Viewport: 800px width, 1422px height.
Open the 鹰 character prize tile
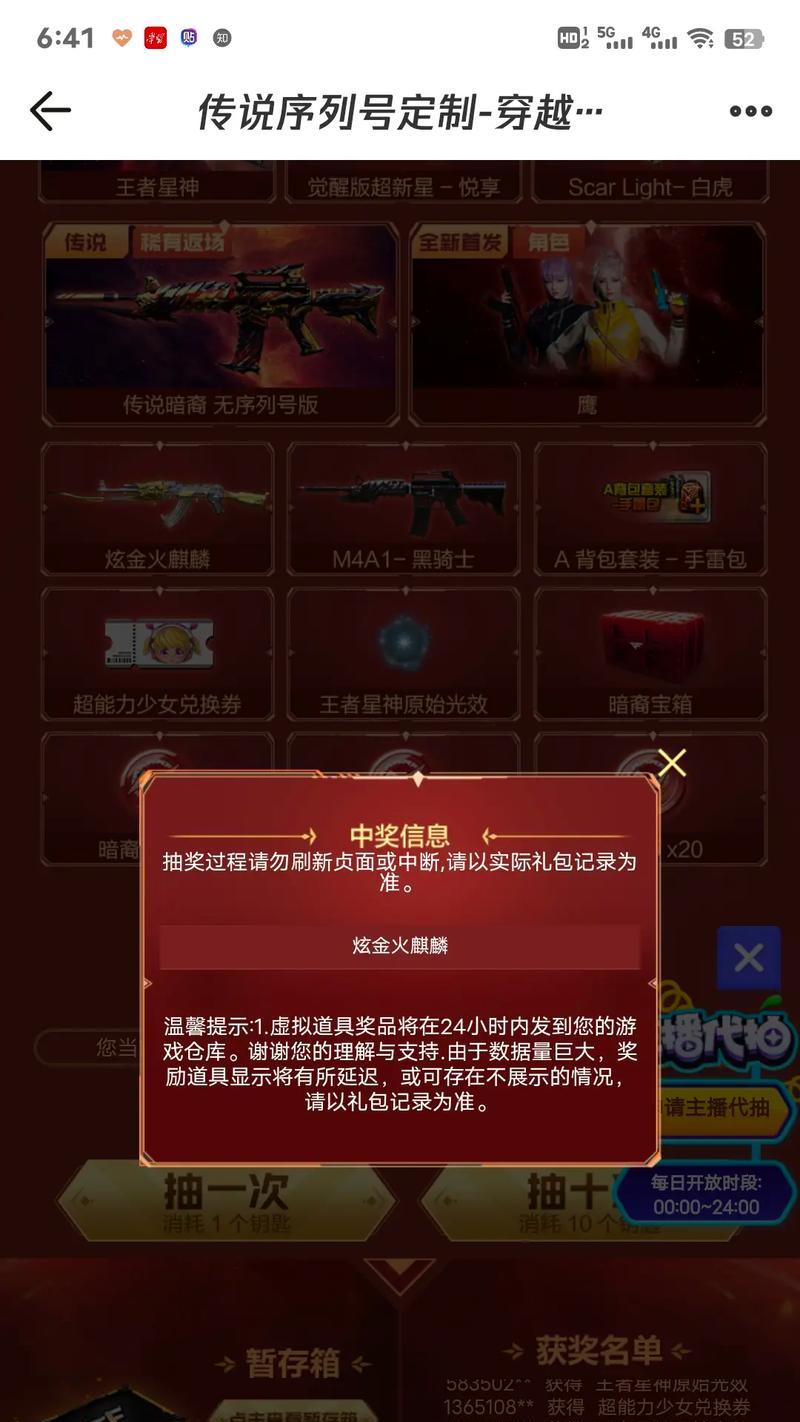(588, 323)
